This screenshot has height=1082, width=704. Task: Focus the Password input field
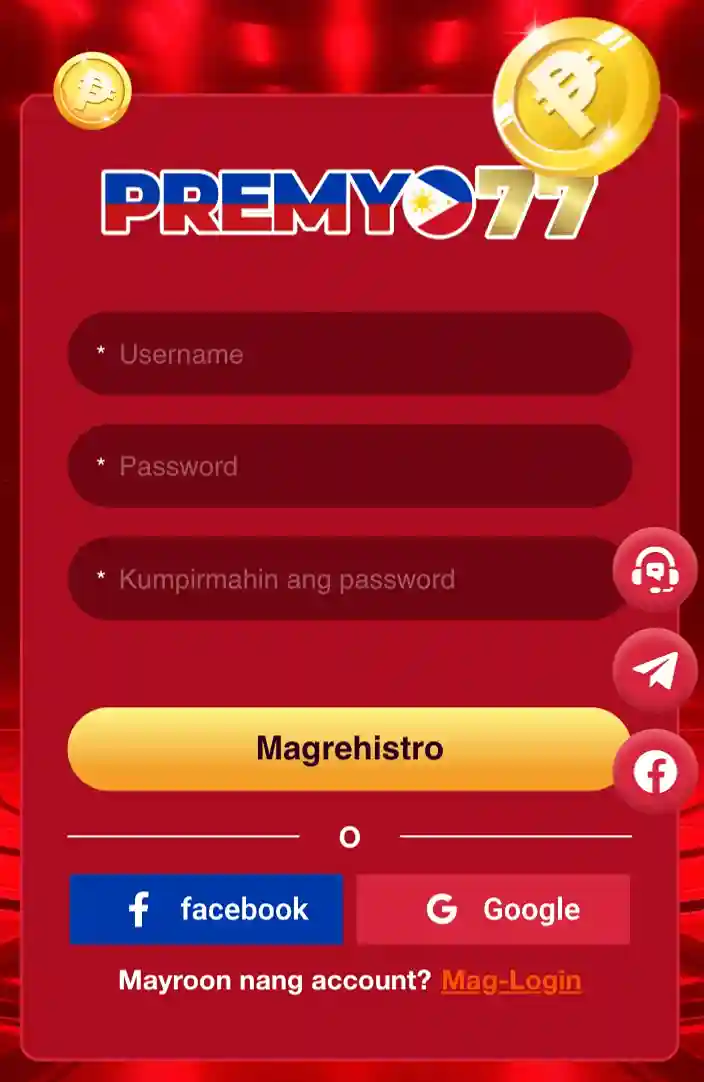(349, 466)
